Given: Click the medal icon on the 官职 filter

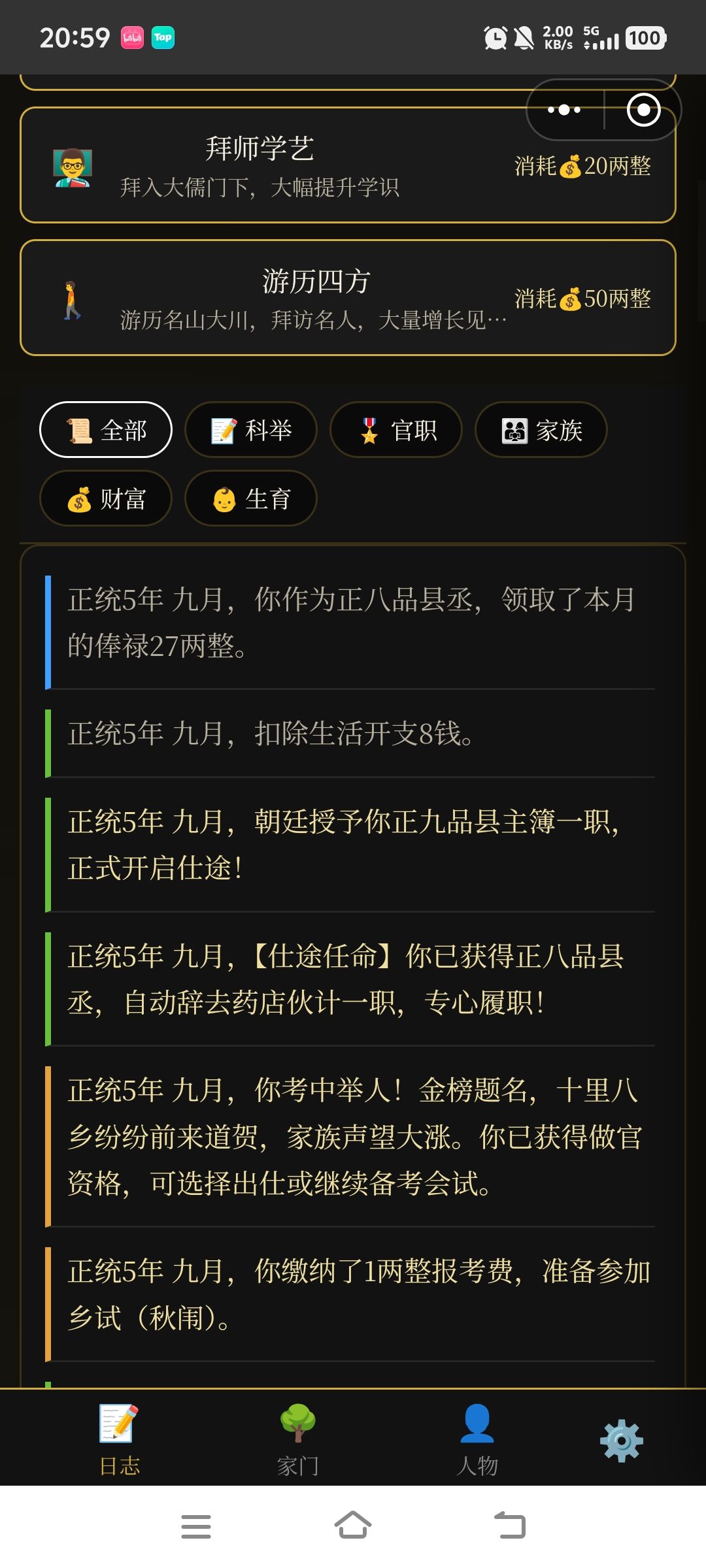Looking at the screenshot, I should 369,429.
